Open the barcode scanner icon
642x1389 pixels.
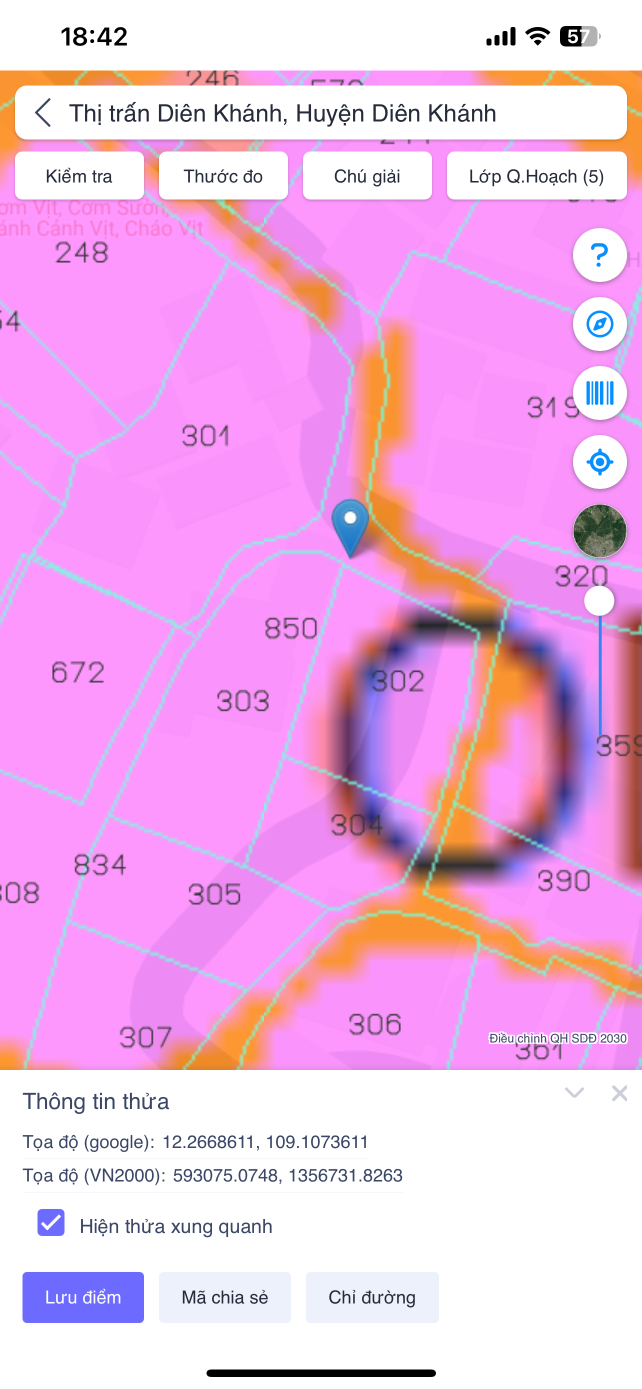click(599, 393)
